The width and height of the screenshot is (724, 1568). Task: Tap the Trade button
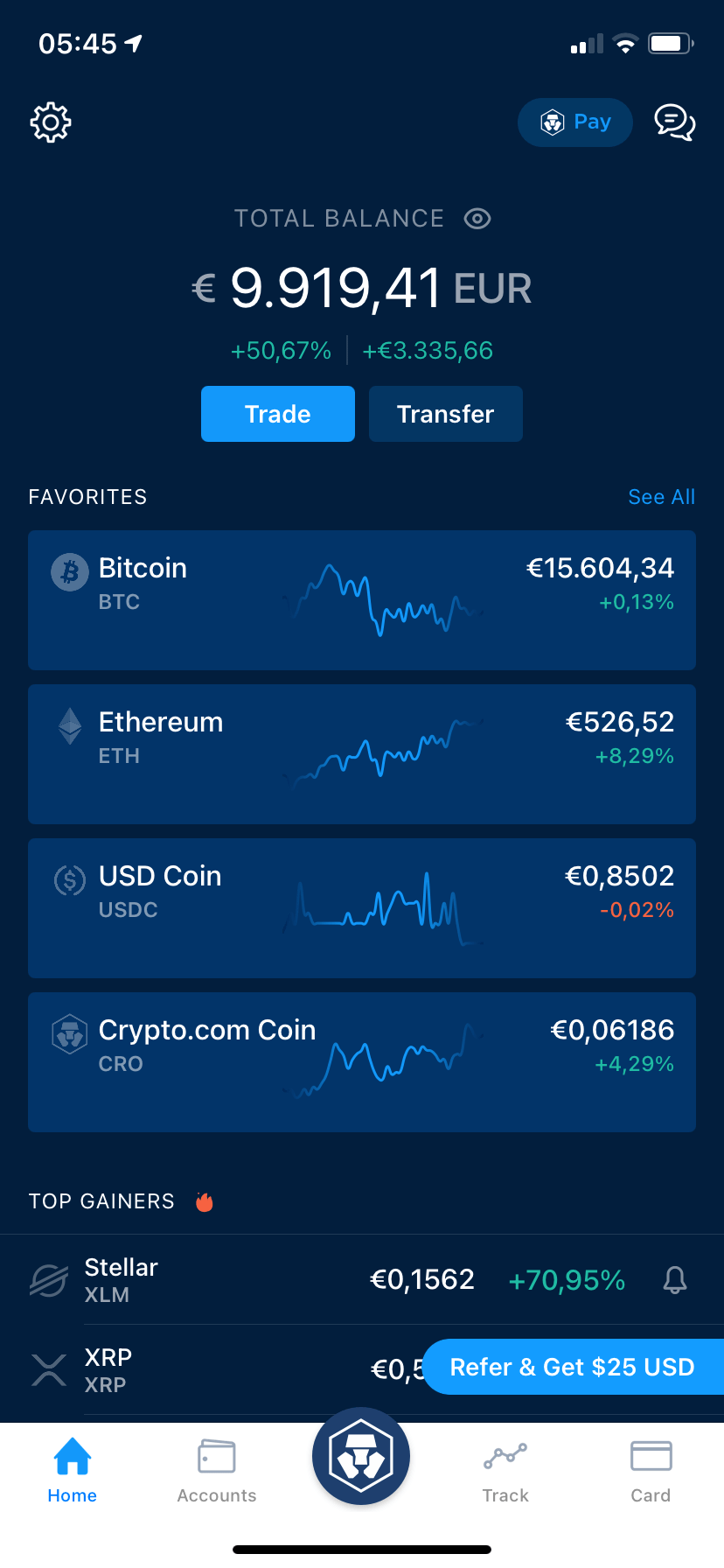[x=278, y=414]
